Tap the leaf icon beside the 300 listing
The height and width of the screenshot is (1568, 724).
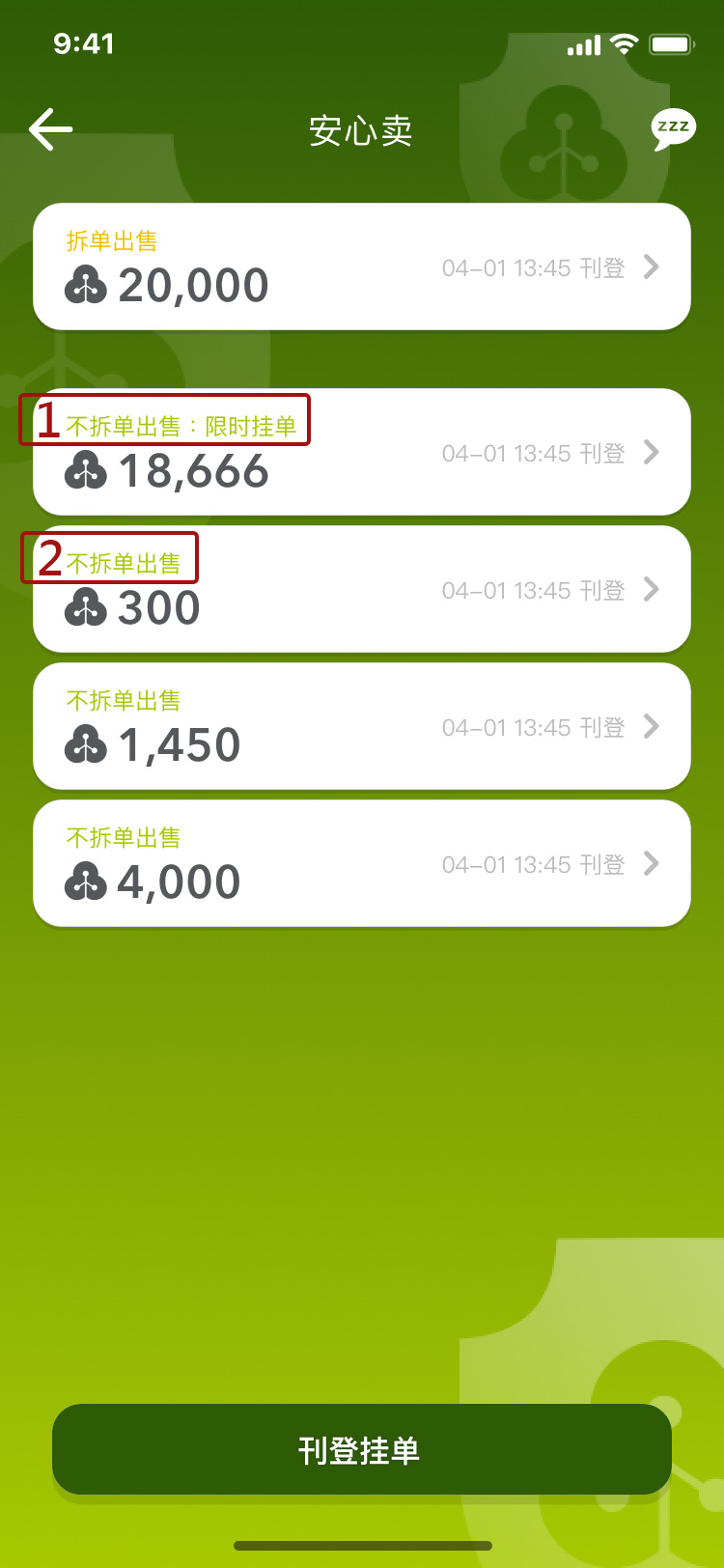pos(87,608)
